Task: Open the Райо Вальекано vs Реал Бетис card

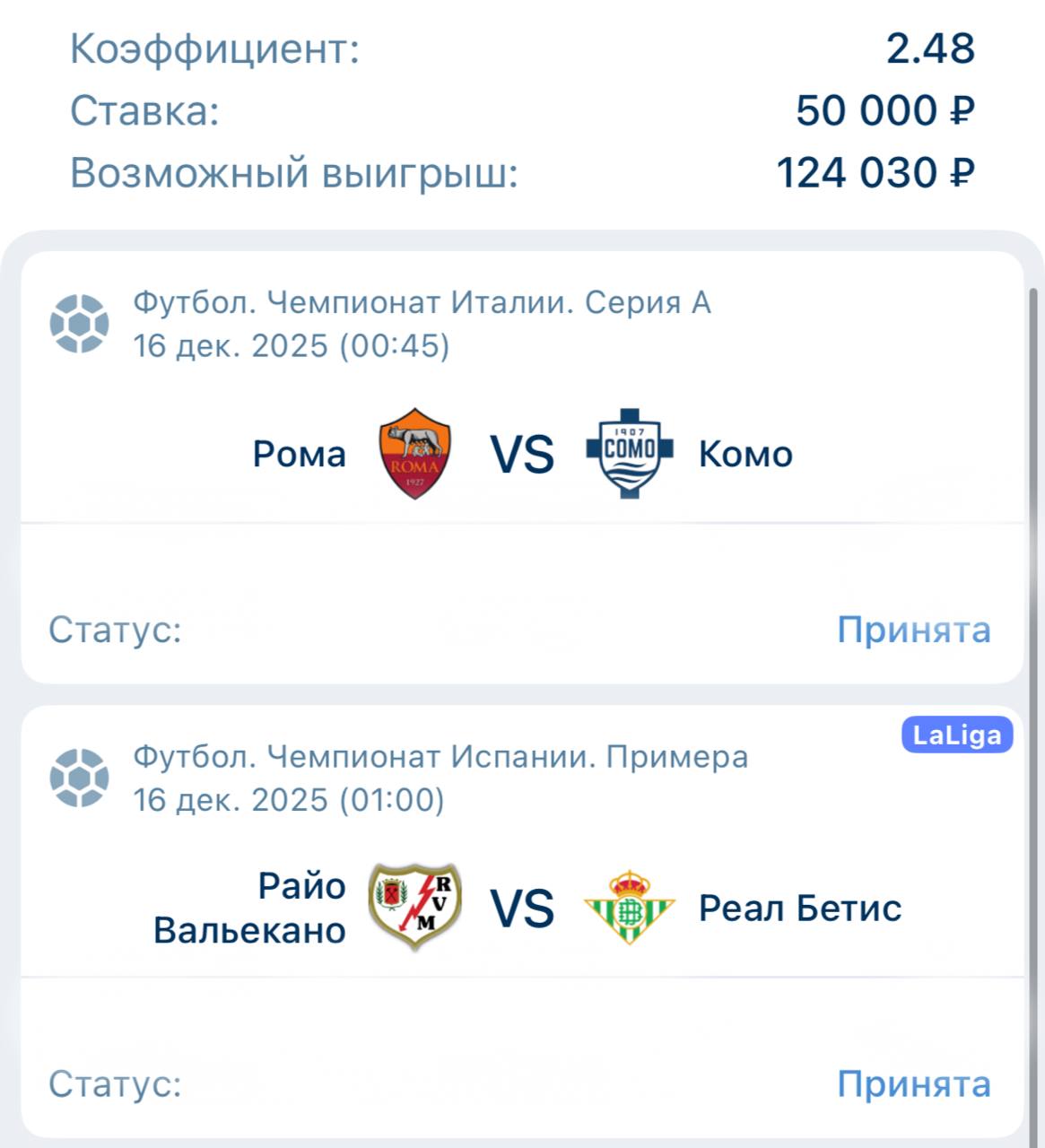Action: [522, 908]
